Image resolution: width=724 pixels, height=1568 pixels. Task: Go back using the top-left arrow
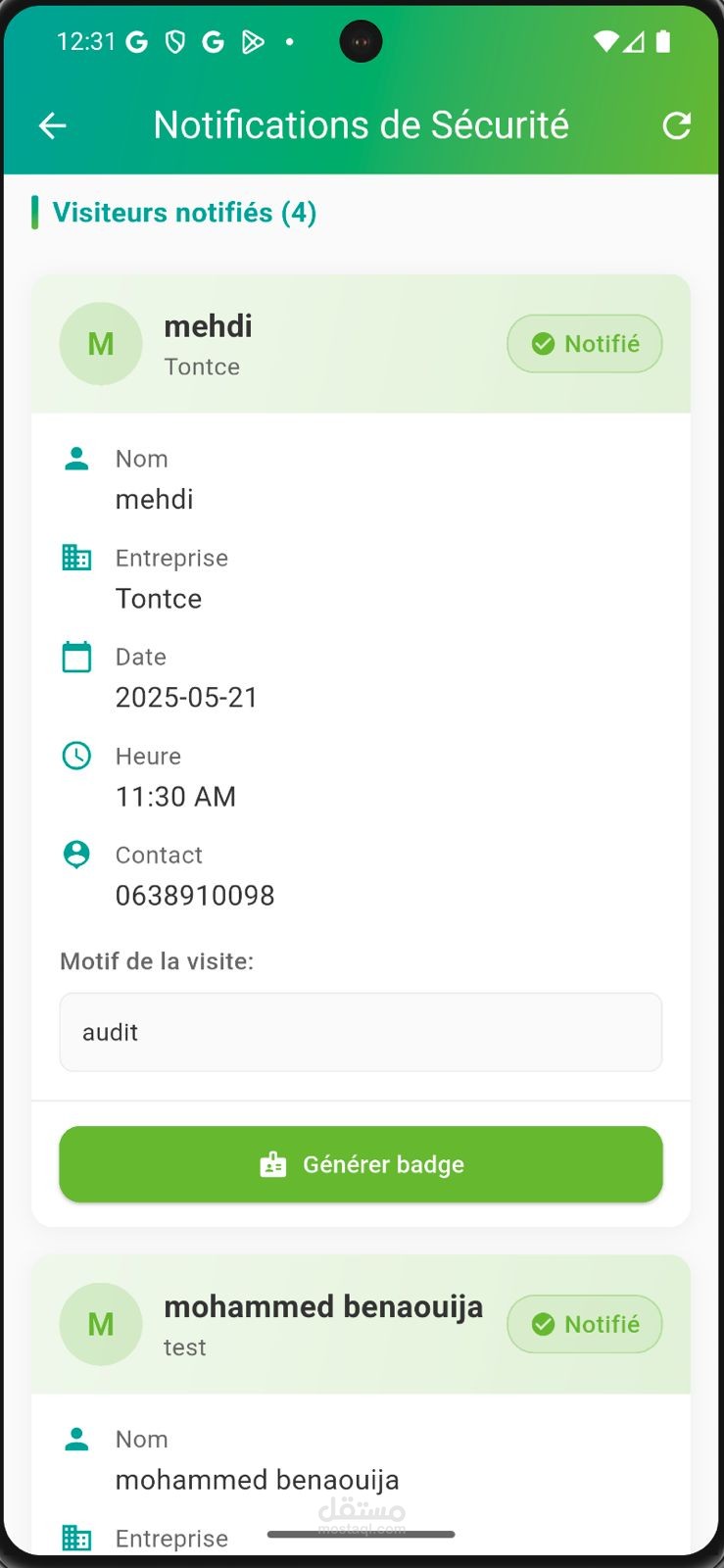click(52, 125)
